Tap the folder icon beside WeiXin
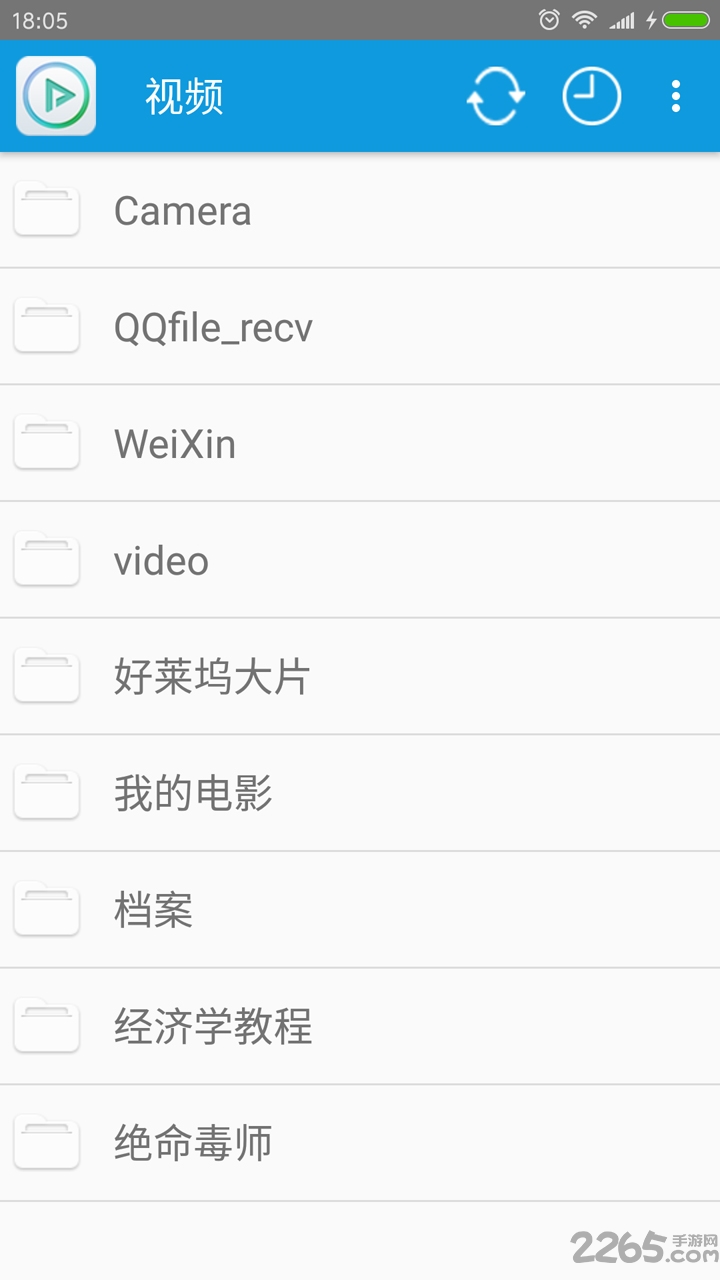 click(46, 443)
